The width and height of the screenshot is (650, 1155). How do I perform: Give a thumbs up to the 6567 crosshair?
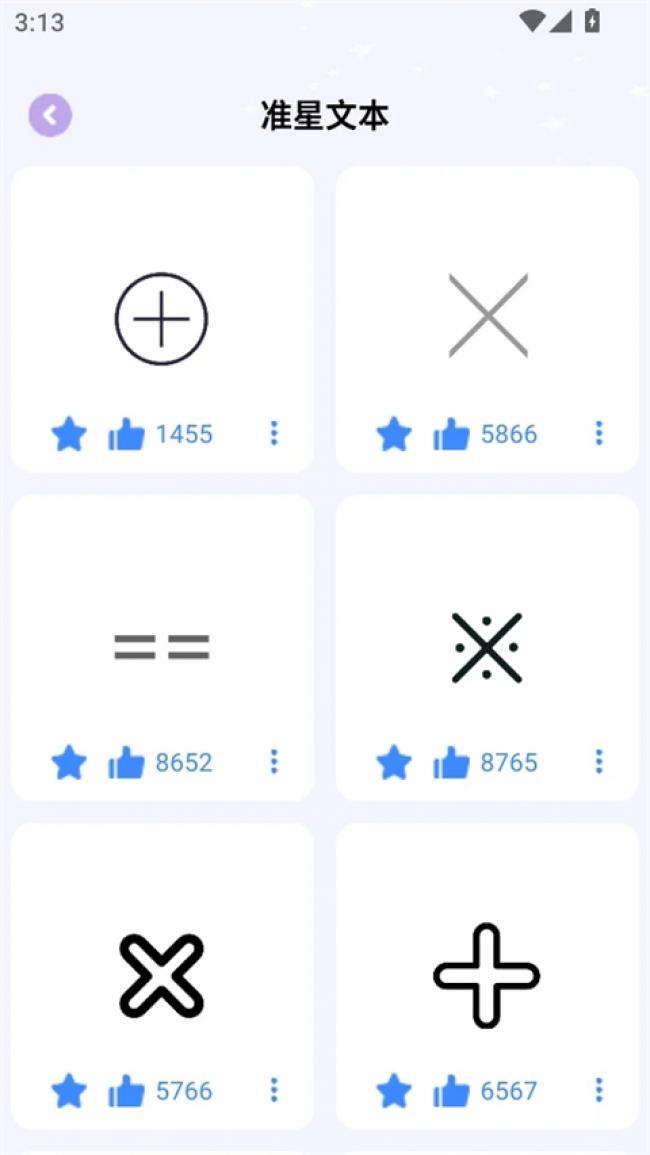(x=451, y=1091)
